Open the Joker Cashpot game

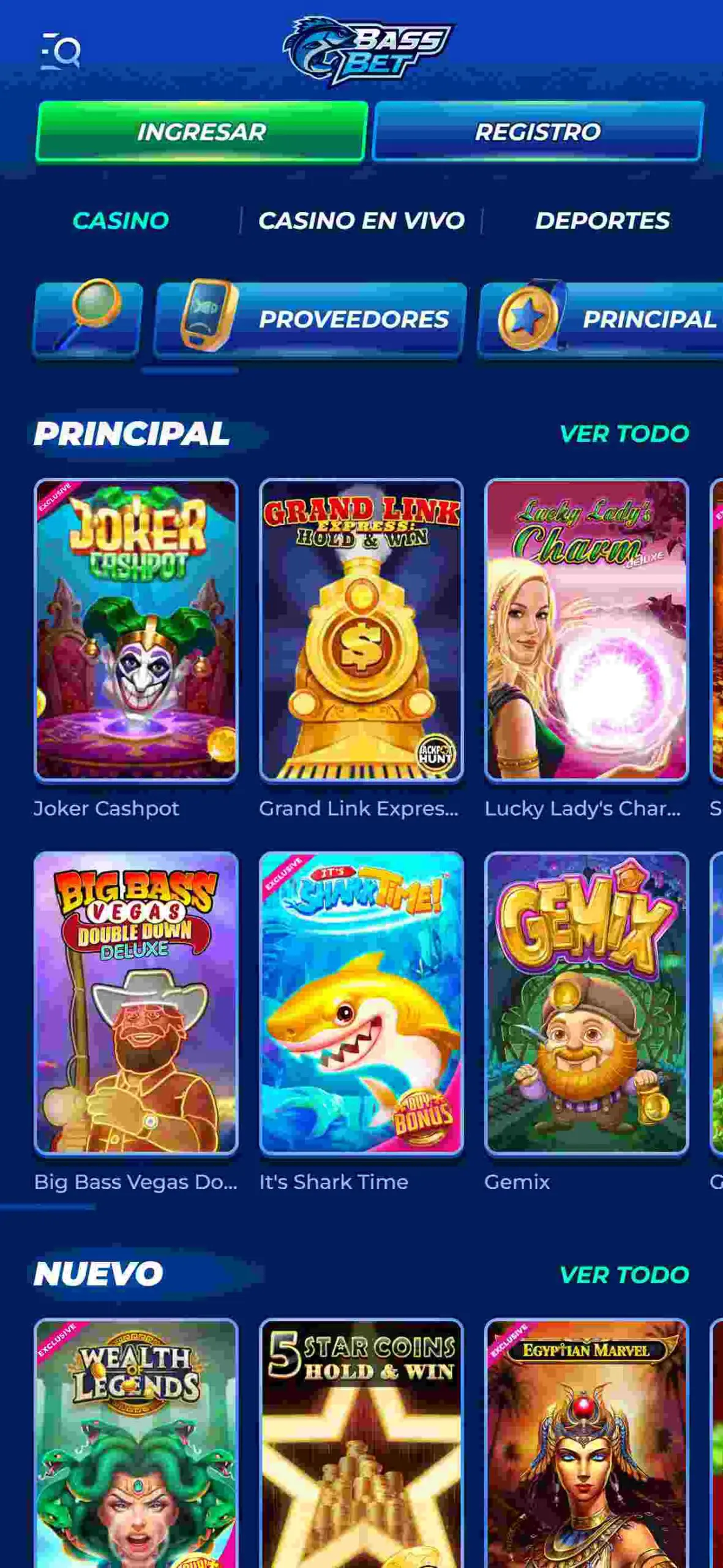coord(136,630)
